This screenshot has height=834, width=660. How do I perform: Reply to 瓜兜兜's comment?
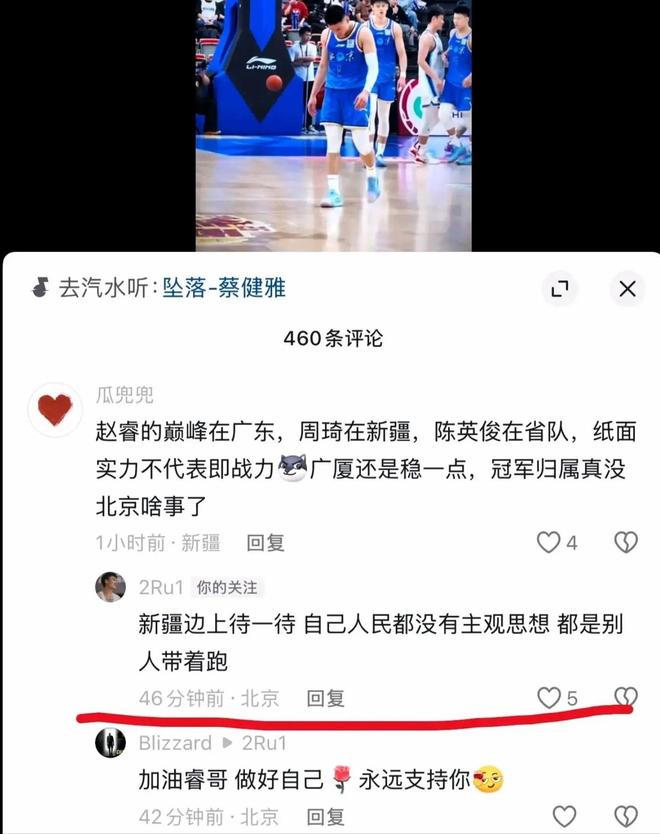pyautogui.click(x=266, y=543)
